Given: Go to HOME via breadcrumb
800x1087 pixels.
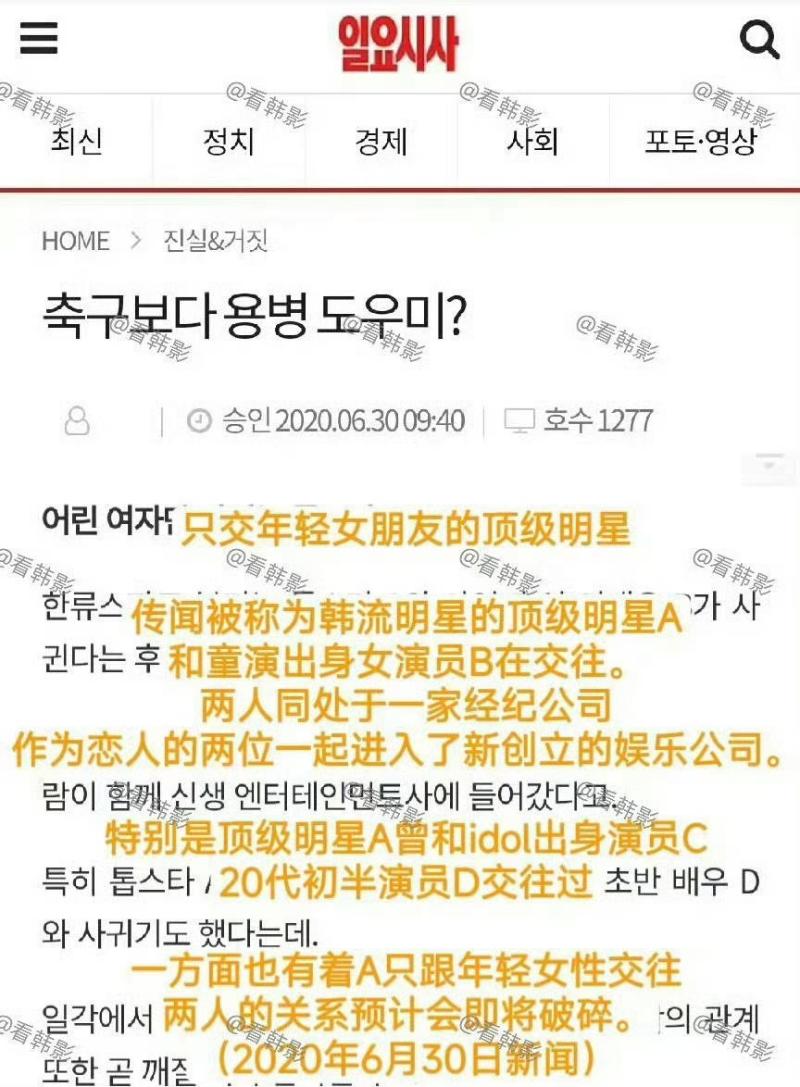Looking at the screenshot, I should coord(76,241).
